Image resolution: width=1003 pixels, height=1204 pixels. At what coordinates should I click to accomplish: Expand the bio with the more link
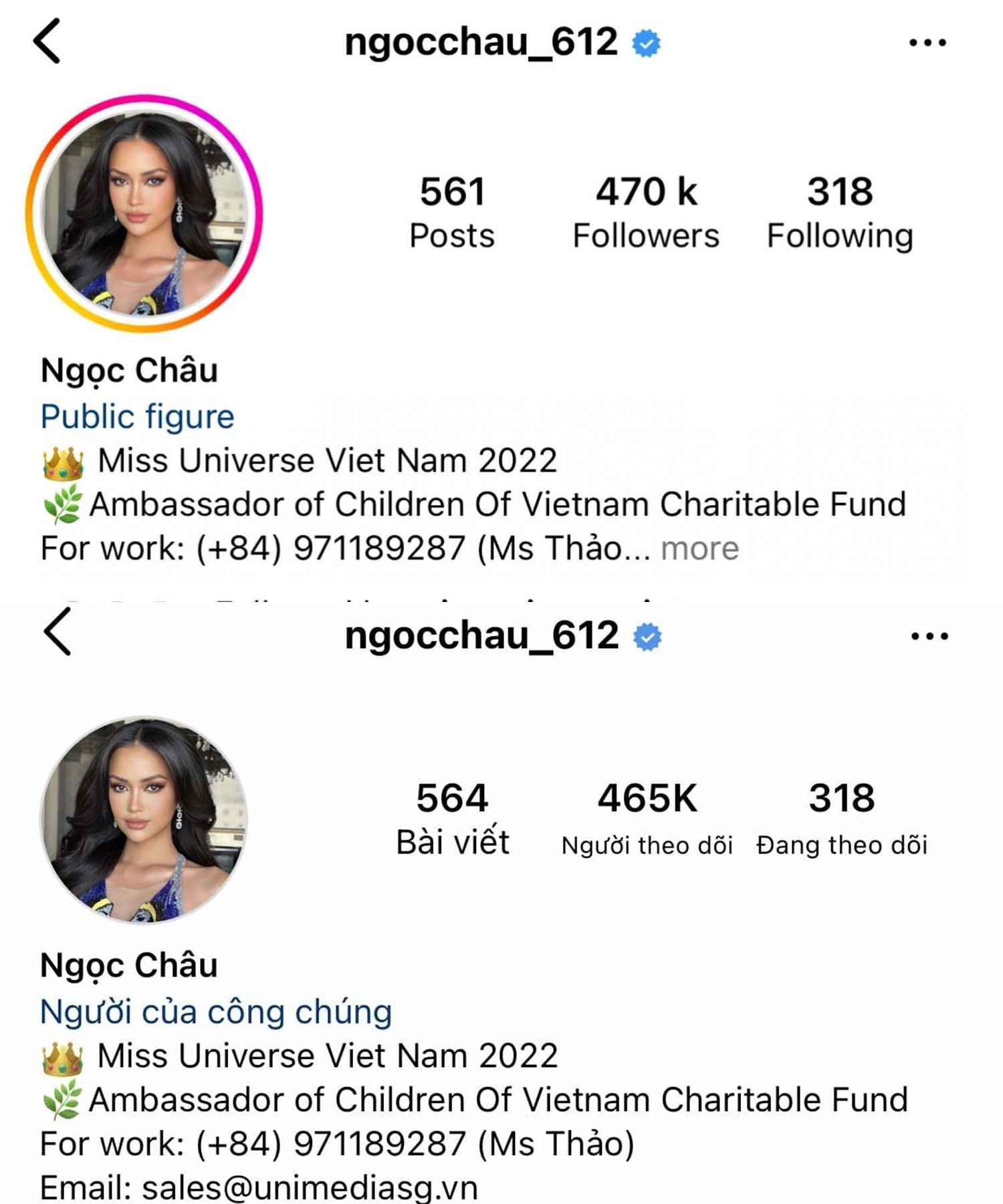(x=701, y=547)
